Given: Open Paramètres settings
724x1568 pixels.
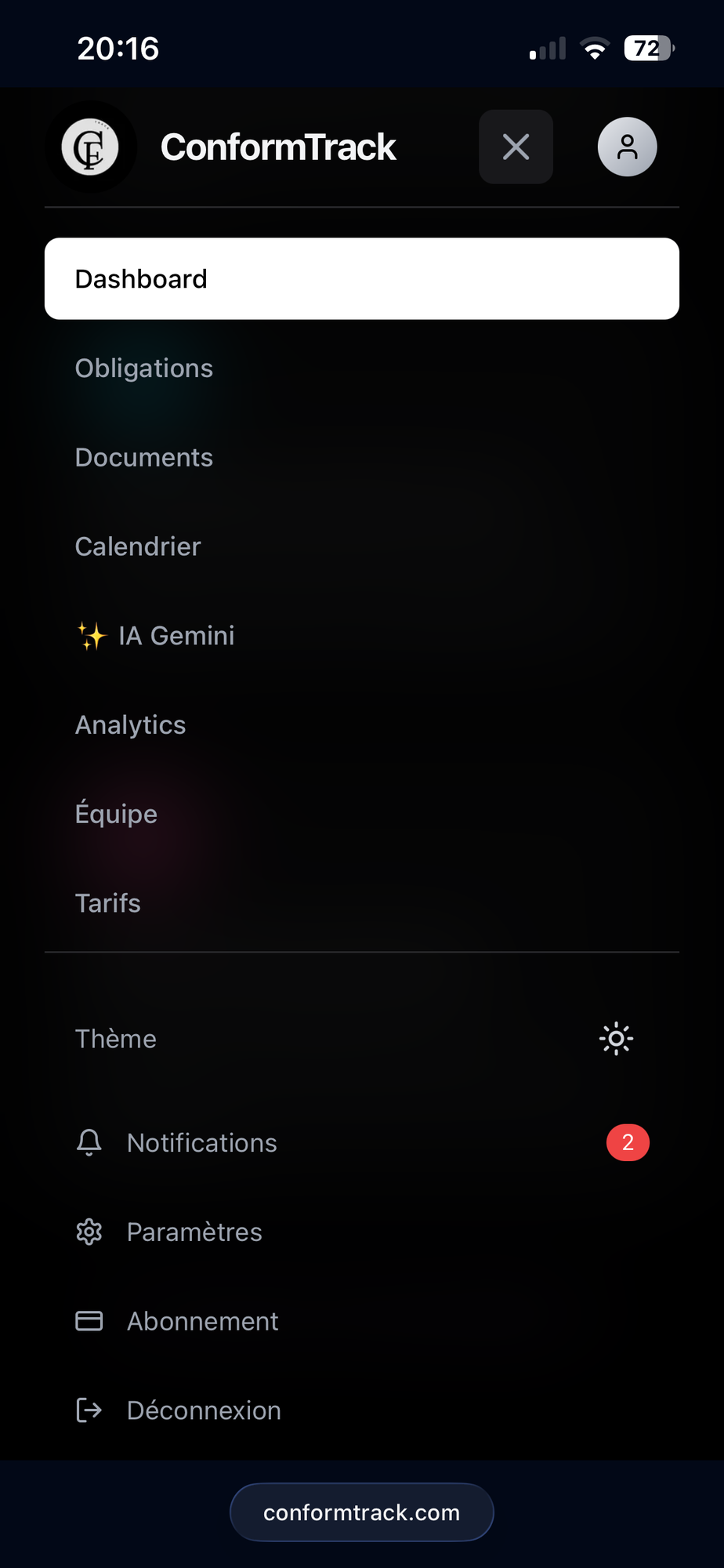Looking at the screenshot, I should pyautogui.click(x=194, y=1232).
